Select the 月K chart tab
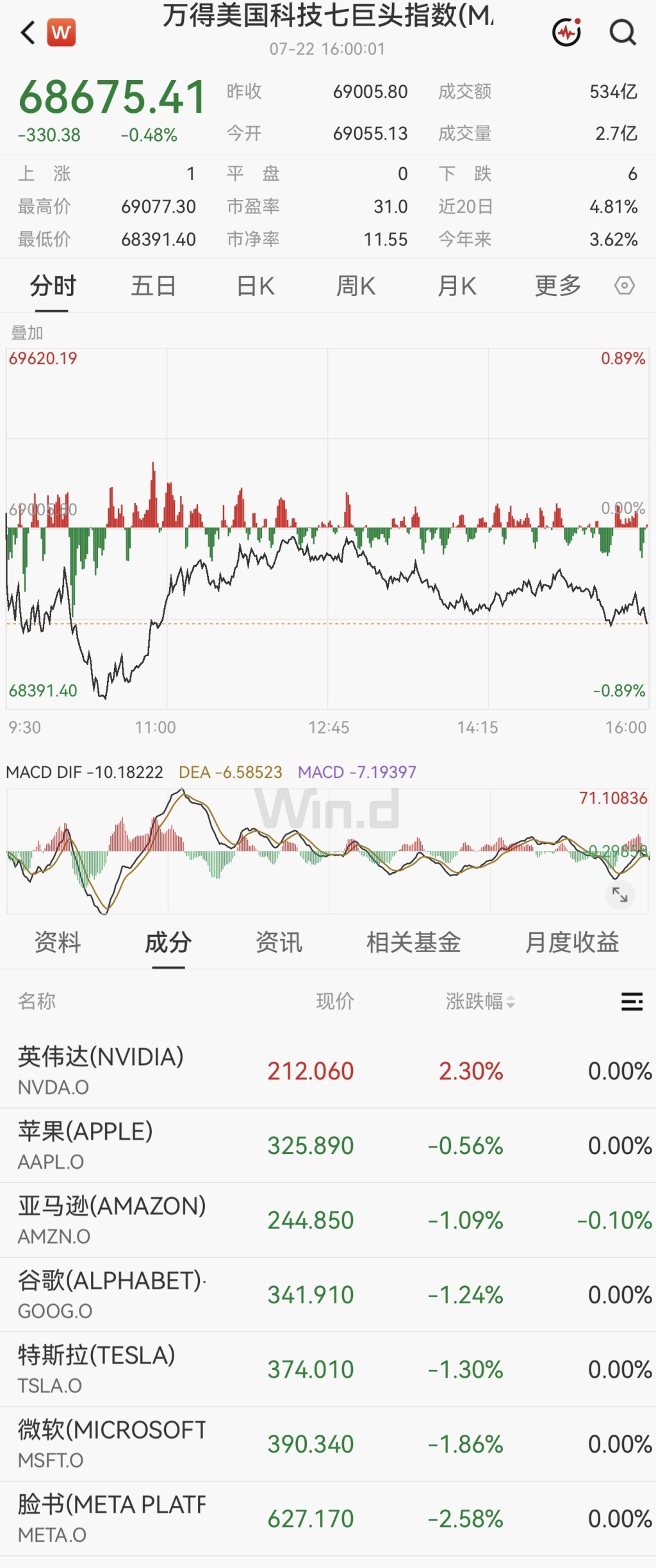The width and height of the screenshot is (656, 1568). point(457,286)
